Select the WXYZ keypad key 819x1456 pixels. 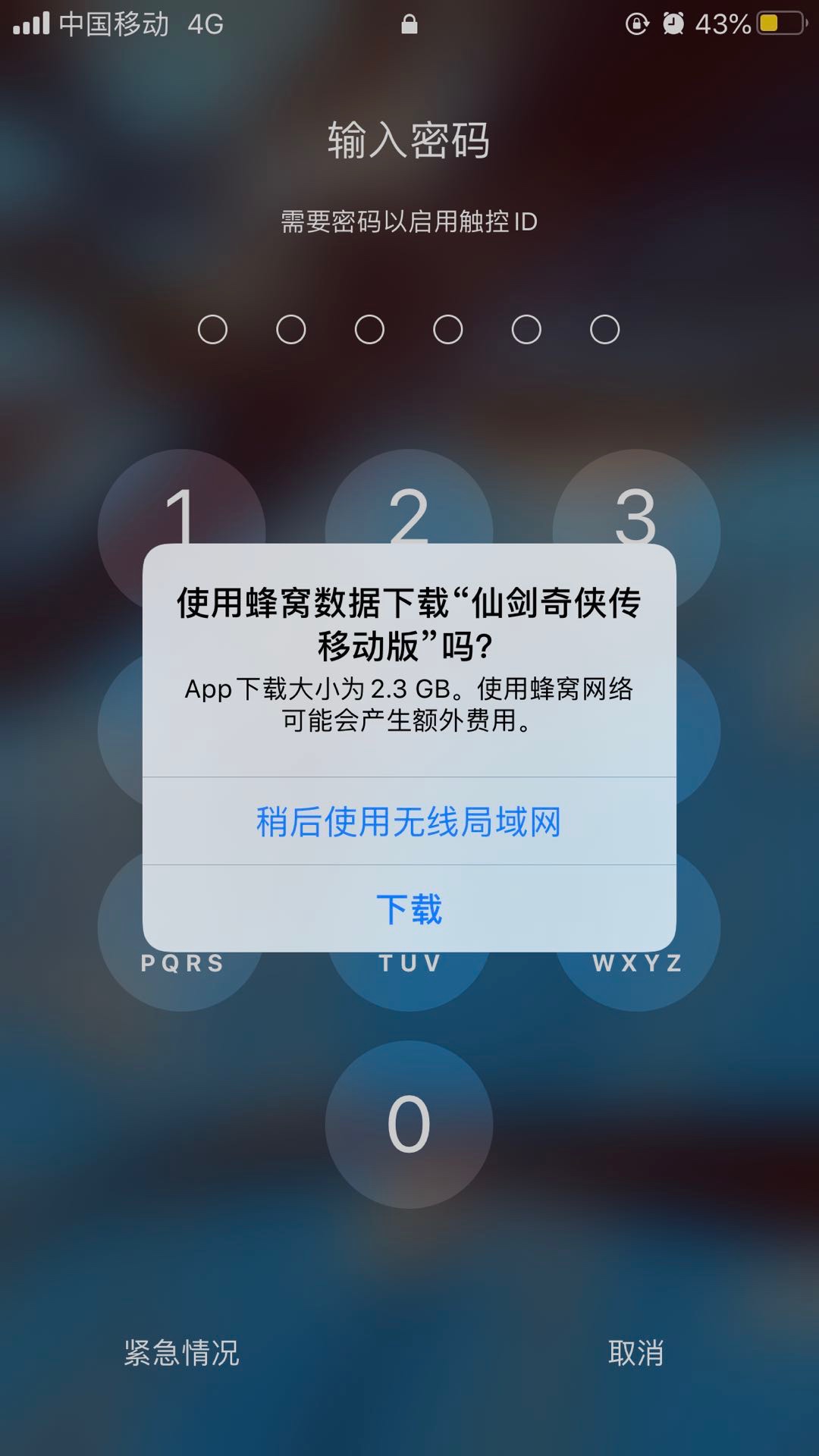pyautogui.click(x=636, y=974)
